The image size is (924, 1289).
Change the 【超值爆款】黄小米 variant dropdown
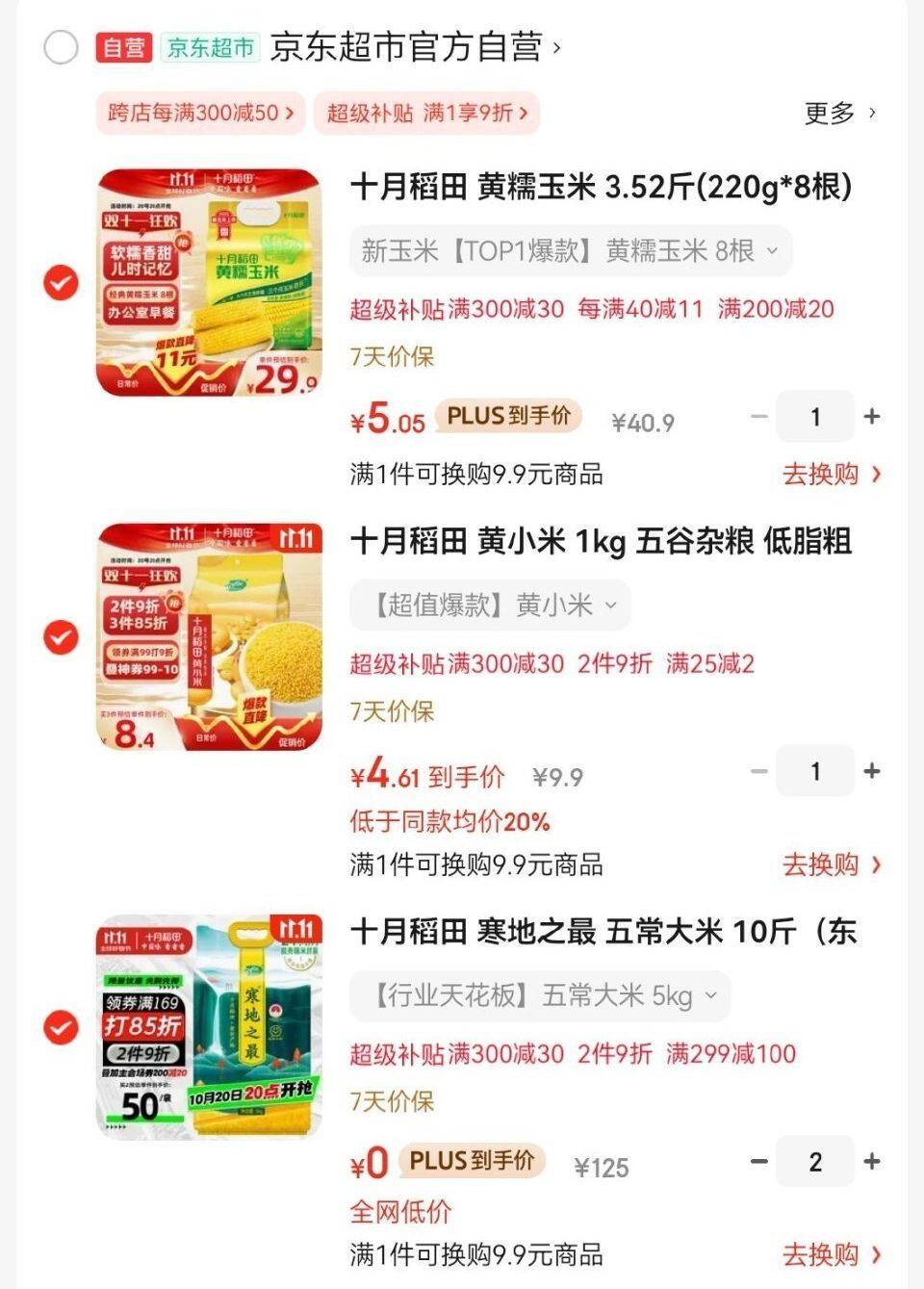490,606
